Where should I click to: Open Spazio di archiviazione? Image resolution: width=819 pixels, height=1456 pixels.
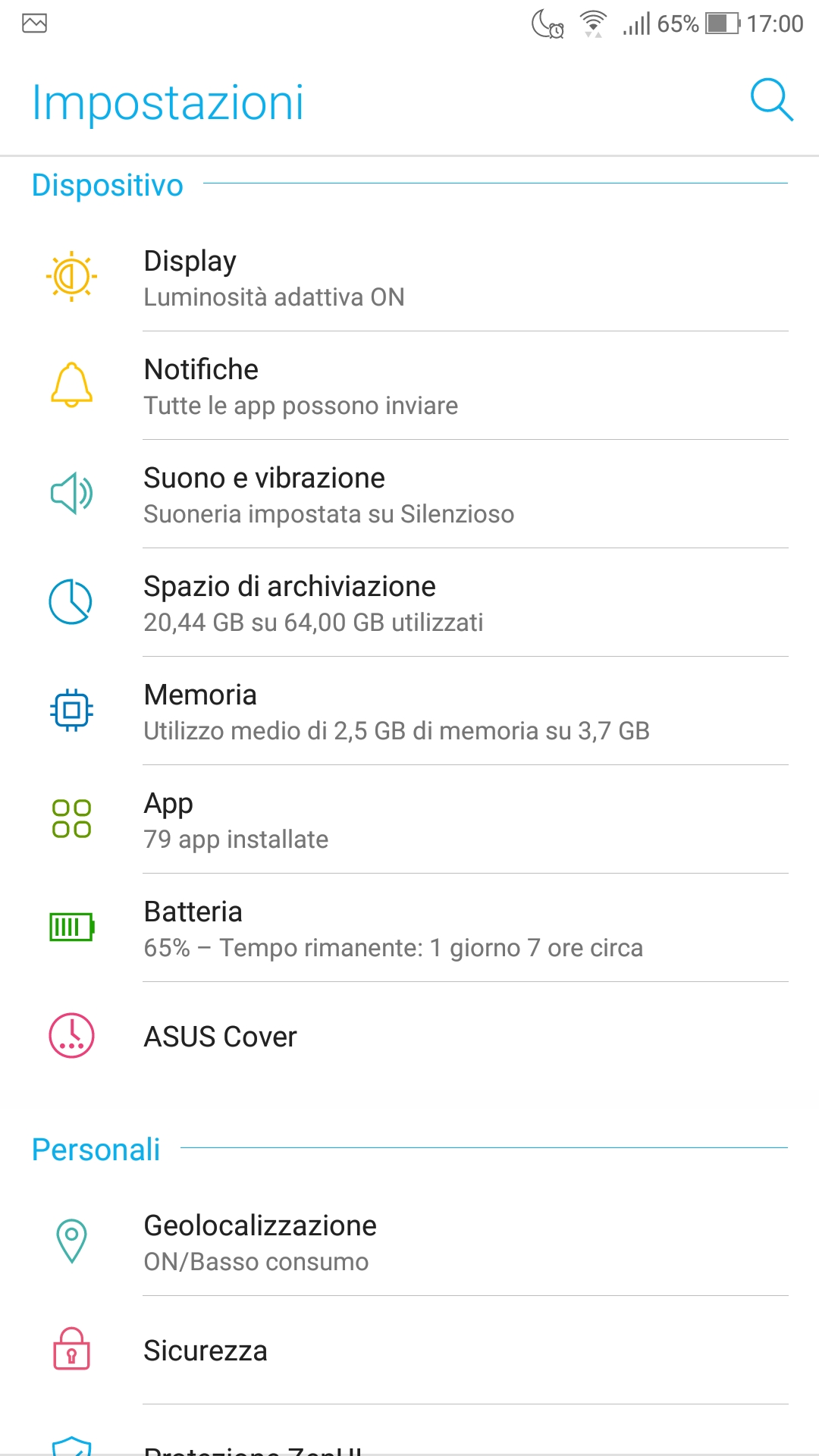pyautogui.click(x=409, y=602)
